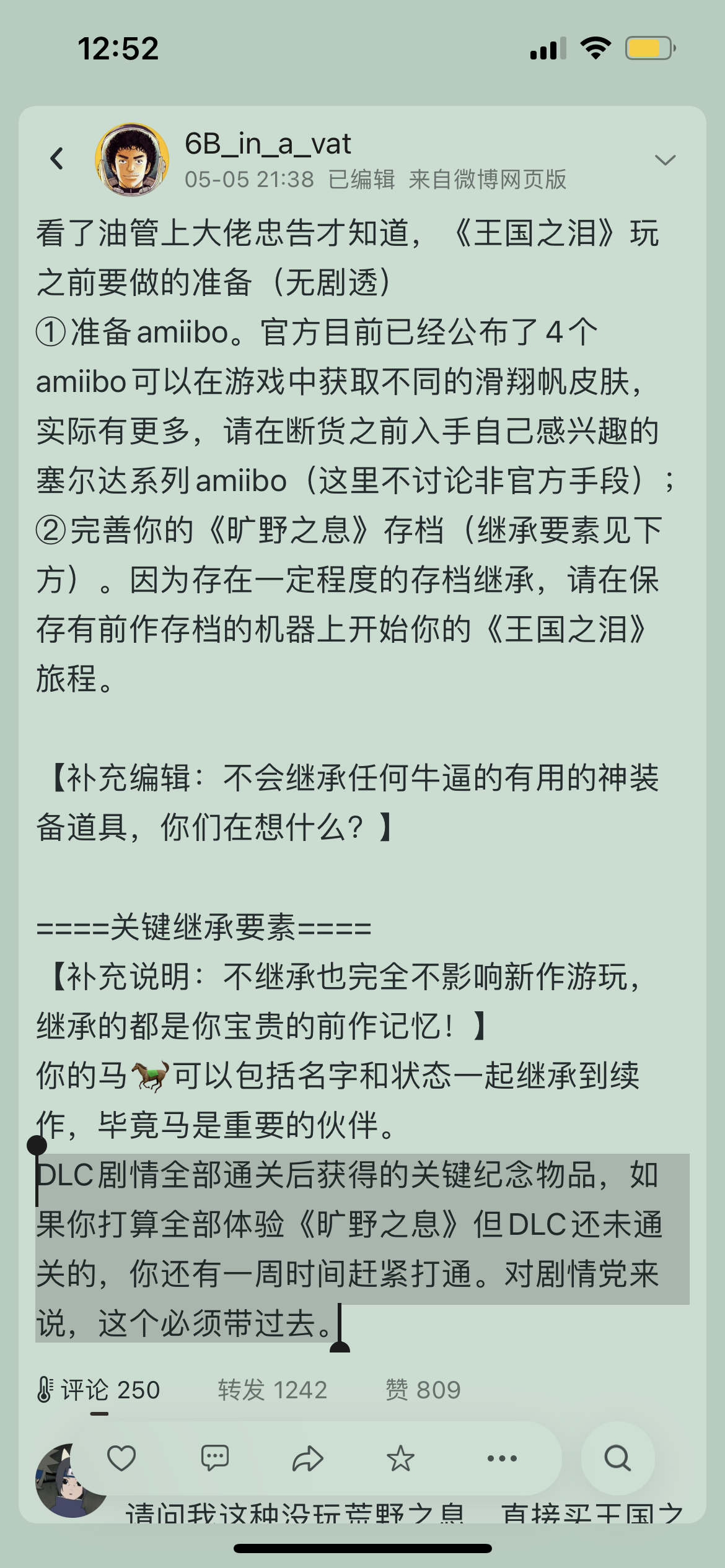Switch to the 转发 1242 tab
The image size is (725, 1568).
pos(272,1390)
